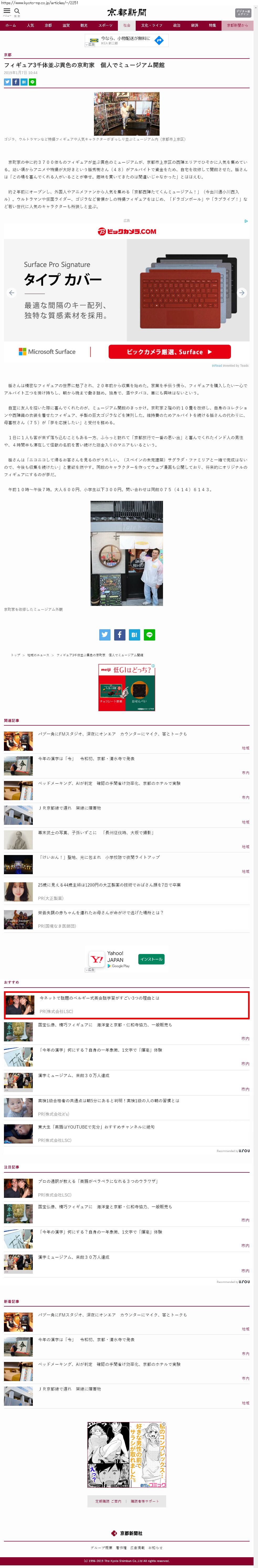Share article on Facebook below the date
This screenshot has width=258, height=1568.
16,82
